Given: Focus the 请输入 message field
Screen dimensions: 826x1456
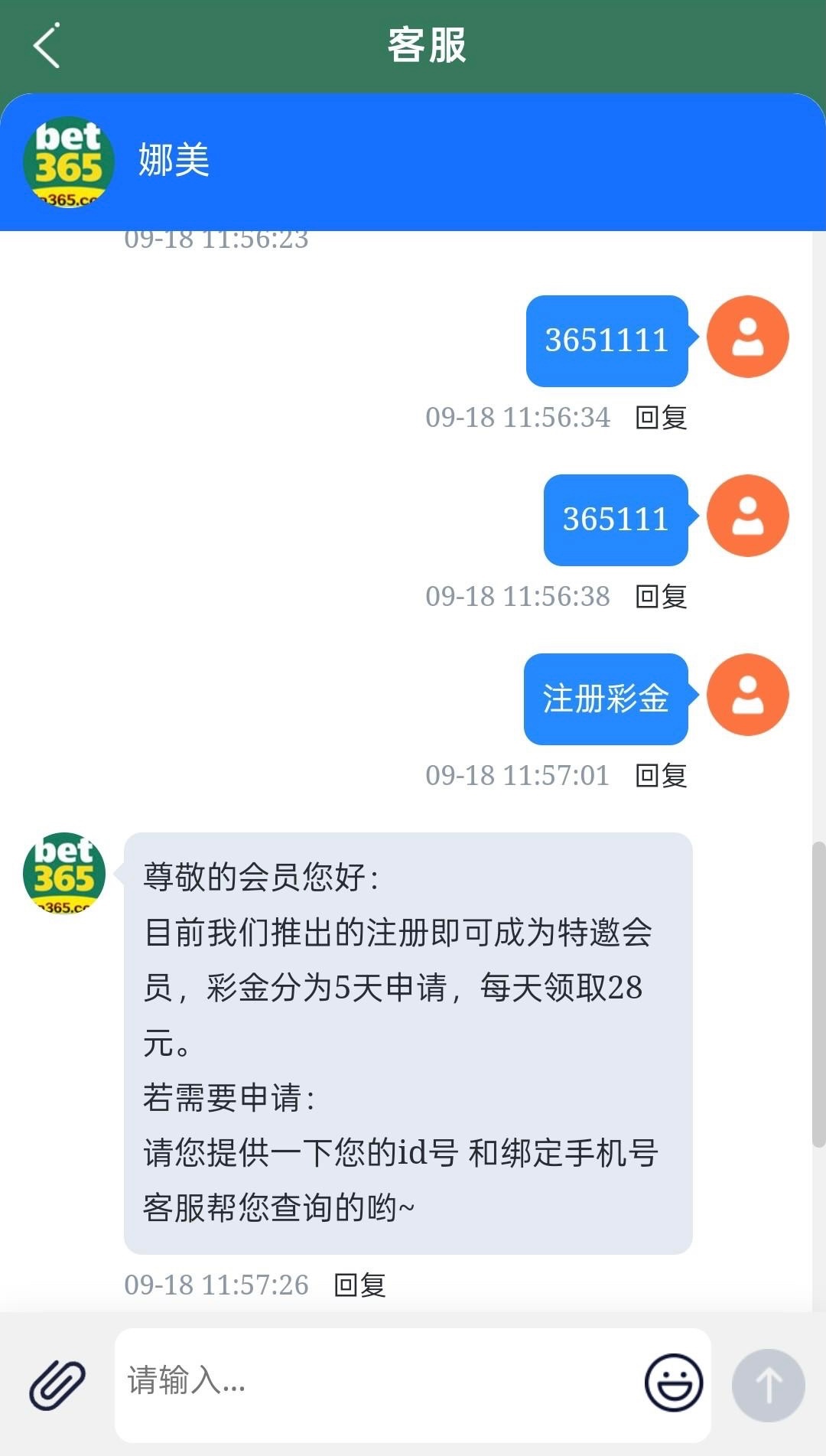Looking at the screenshot, I should point(375,1382).
